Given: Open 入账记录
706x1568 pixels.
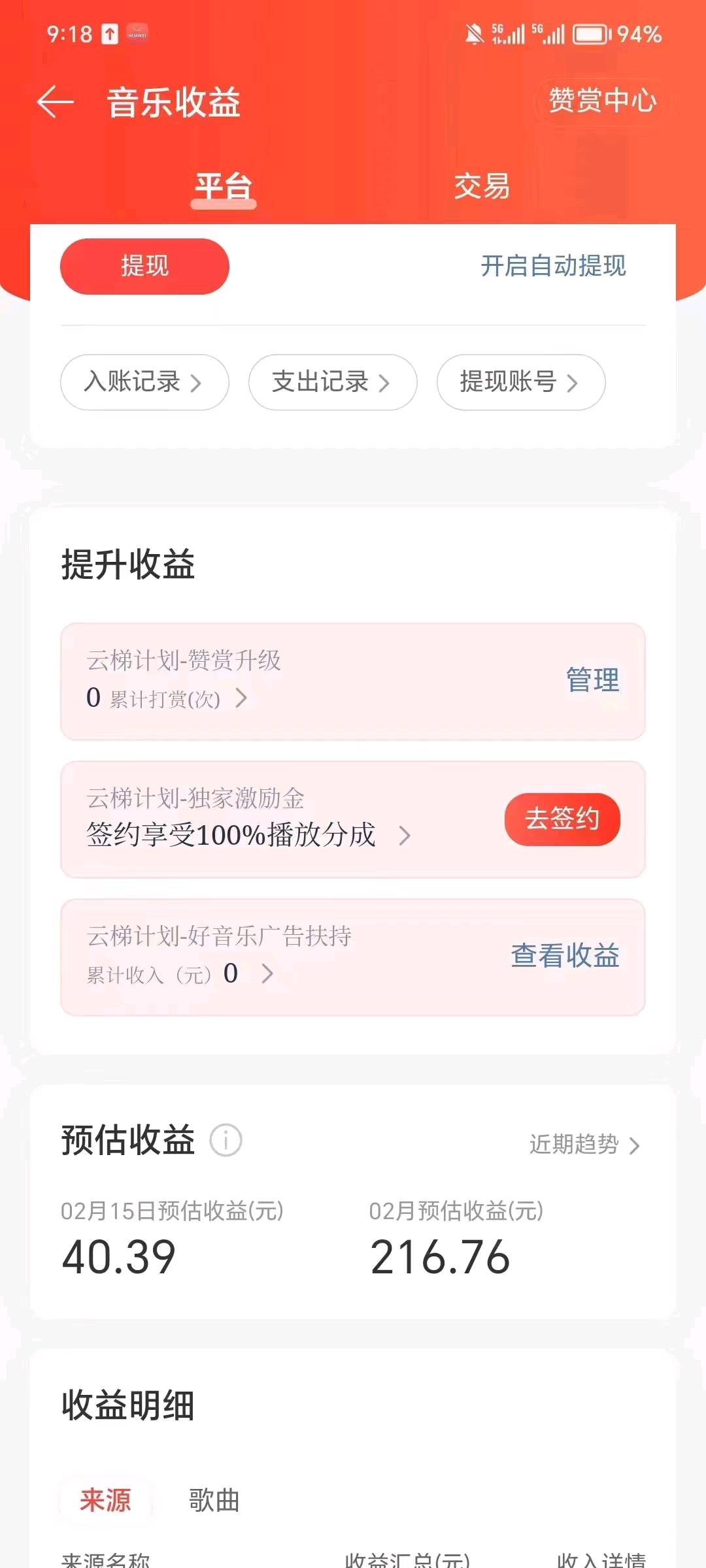Looking at the screenshot, I should click(144, 382).
